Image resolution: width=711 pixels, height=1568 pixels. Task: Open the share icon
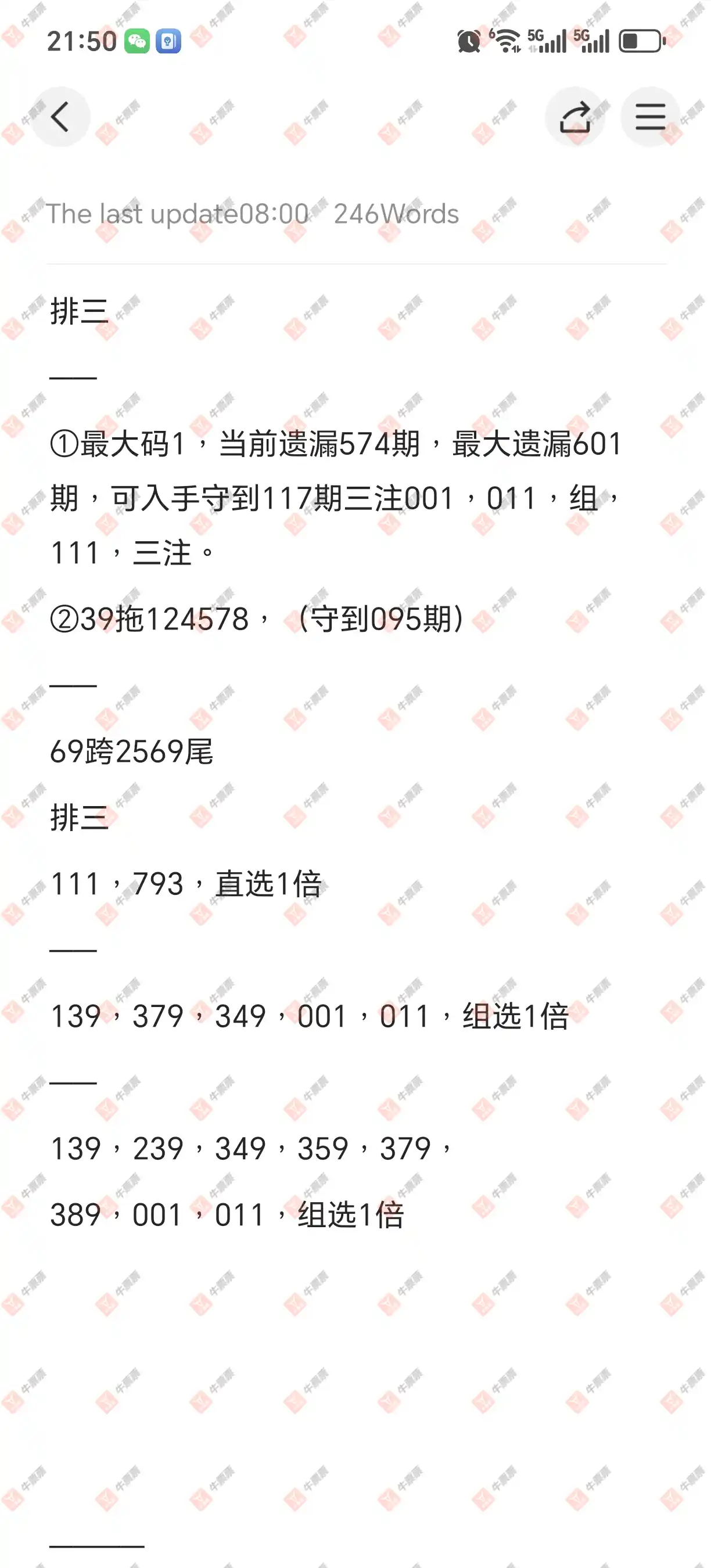point(576,116)
